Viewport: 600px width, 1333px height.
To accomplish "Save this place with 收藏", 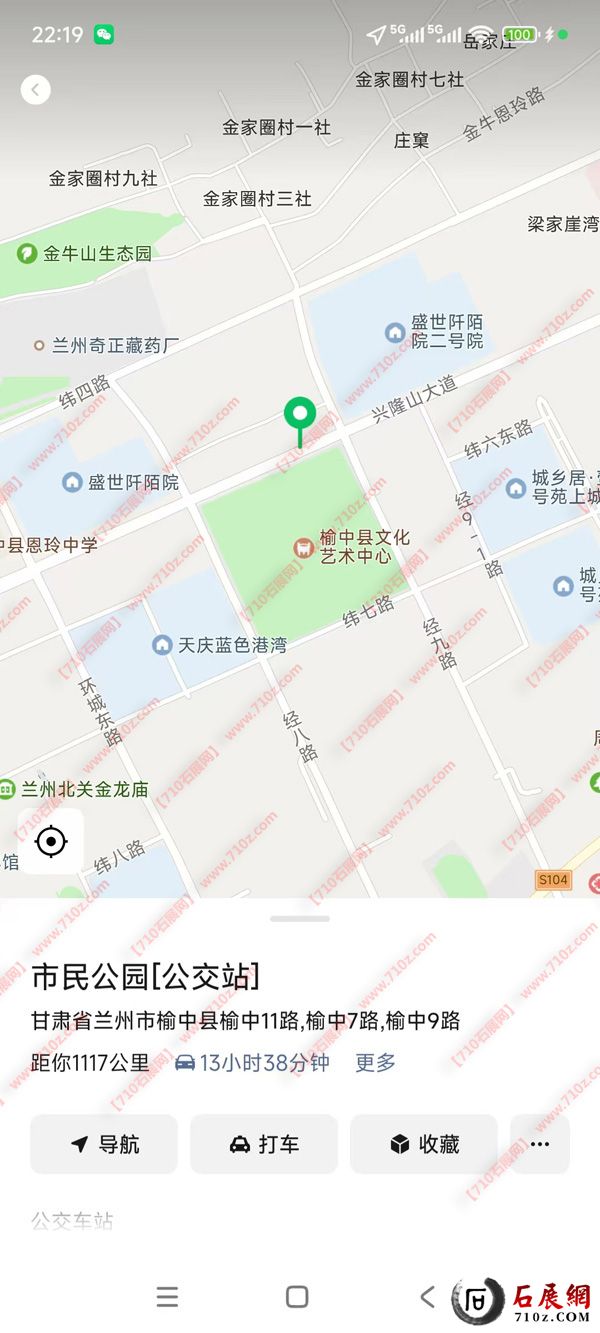I will [424, 1144].
